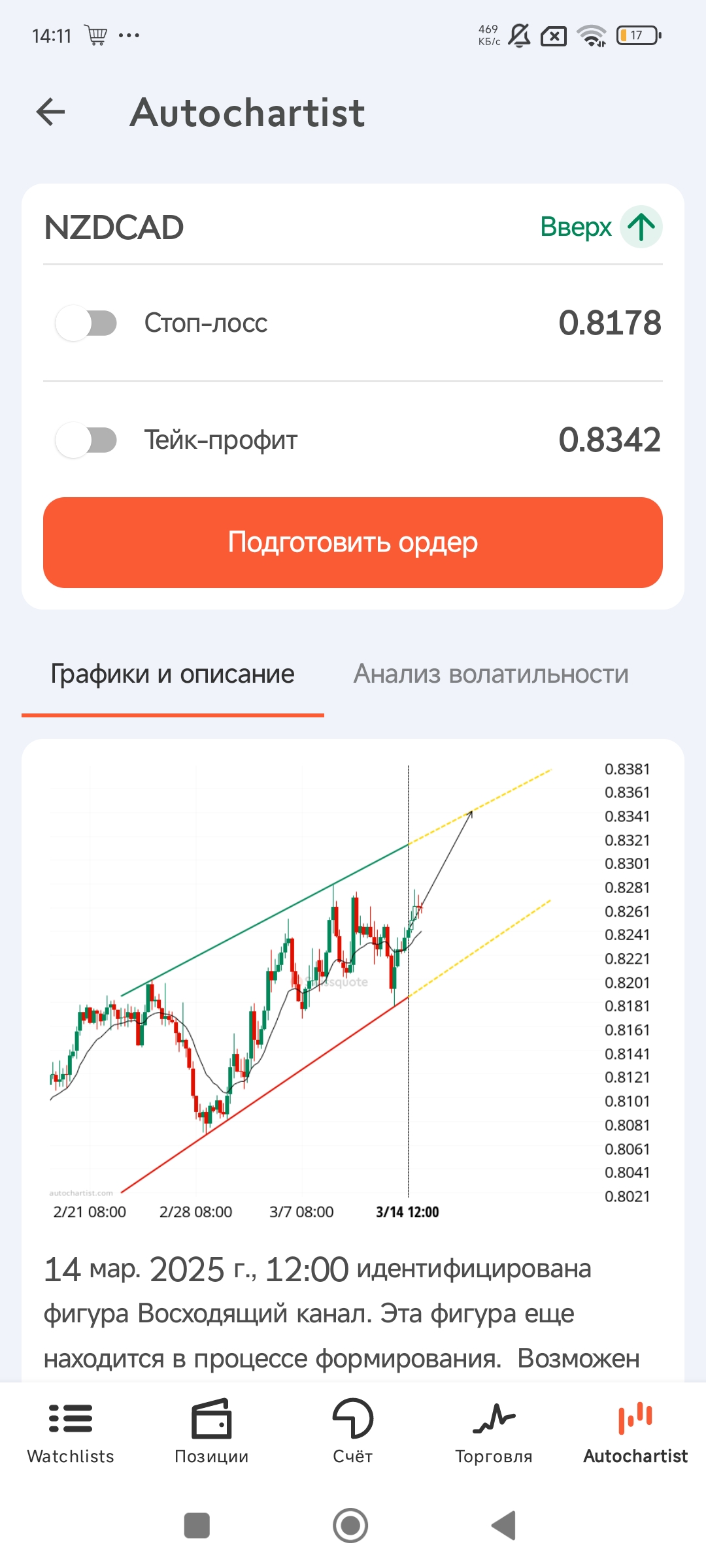
Task: Select the Autochartist bottom tab
Action: point(635,1432)
